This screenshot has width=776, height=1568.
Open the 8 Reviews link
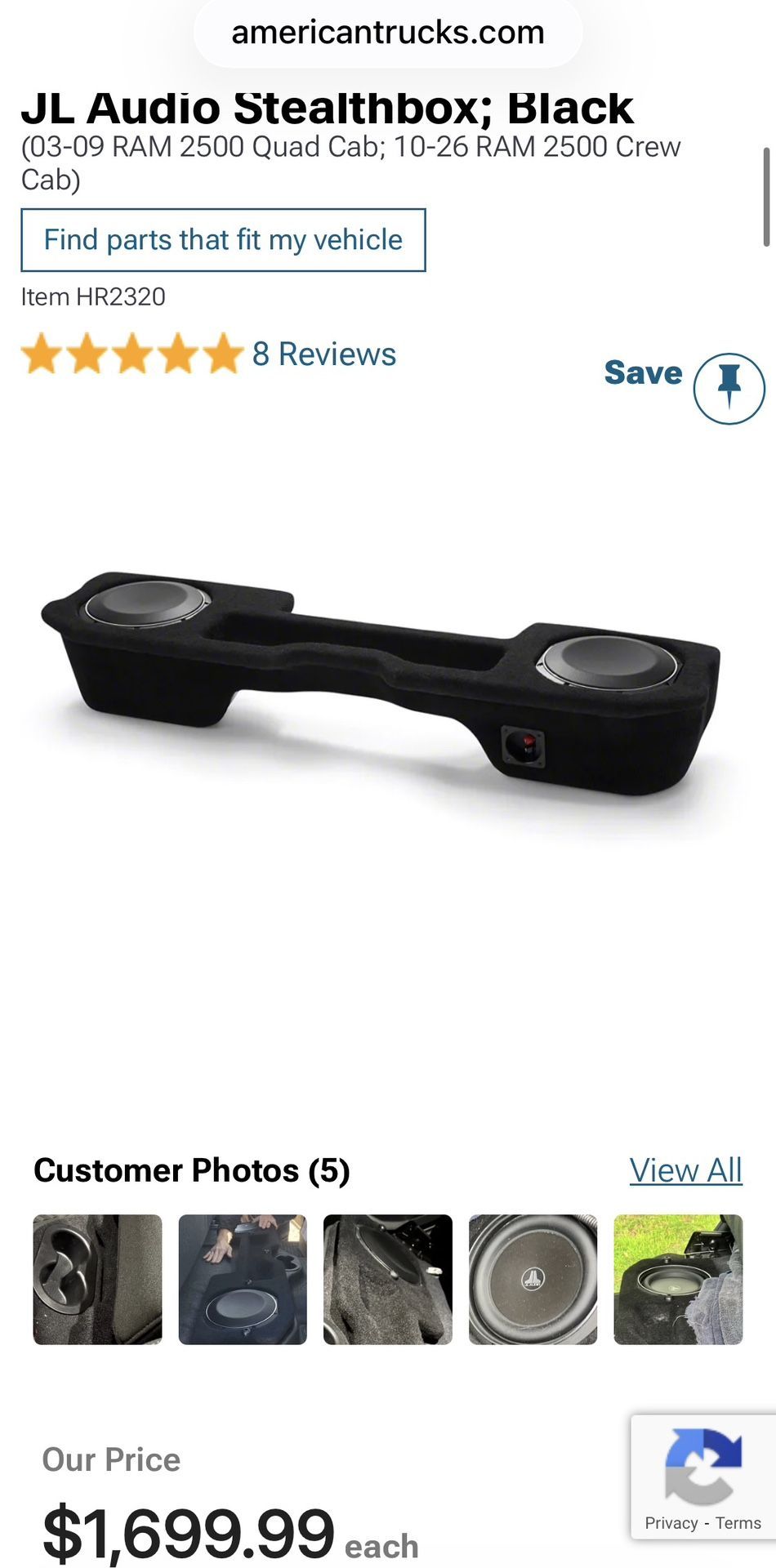pos(324,354)
